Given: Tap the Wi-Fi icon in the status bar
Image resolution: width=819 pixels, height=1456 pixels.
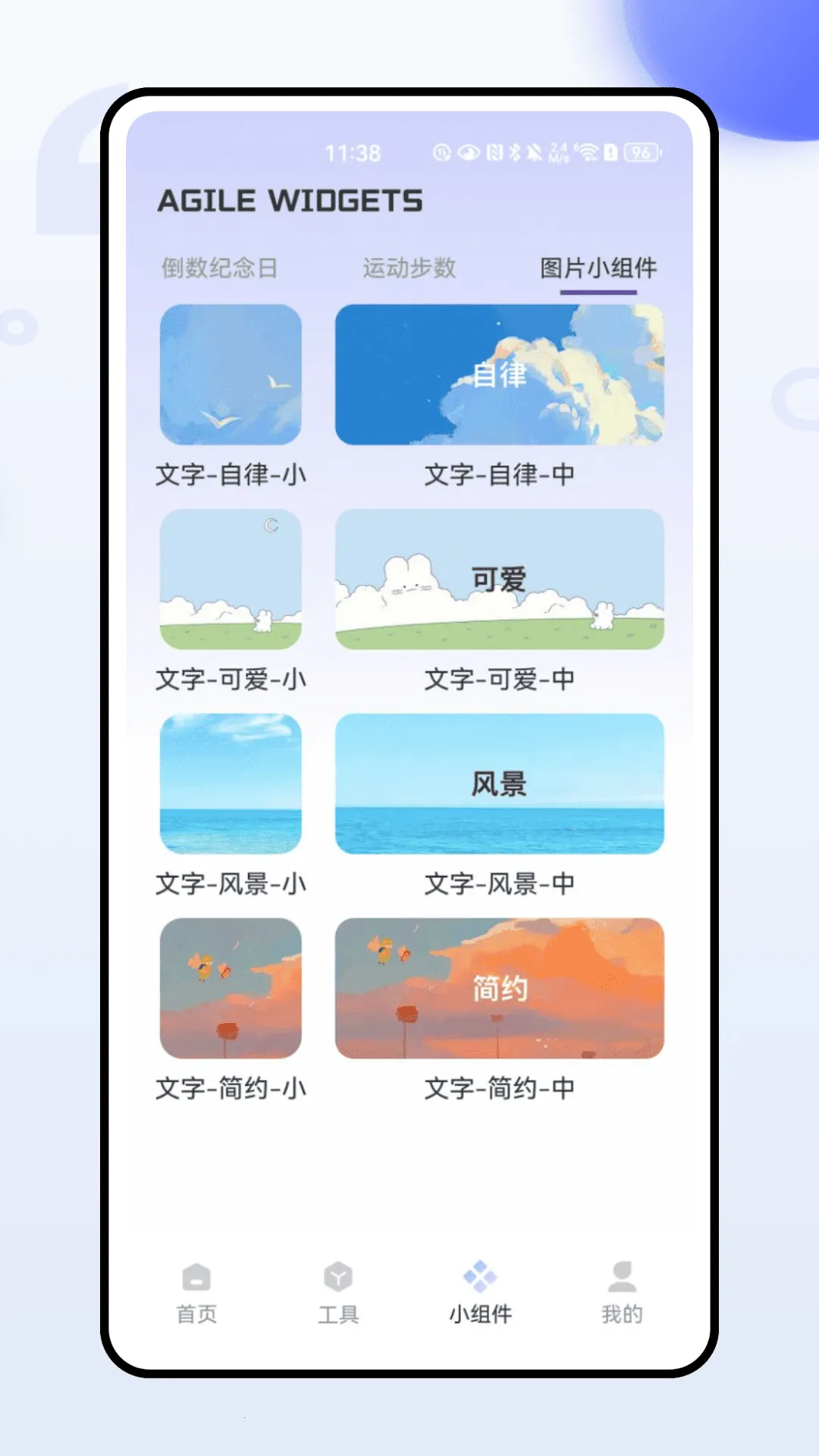Looking at the screenshot, I should (x=588, y=152).
